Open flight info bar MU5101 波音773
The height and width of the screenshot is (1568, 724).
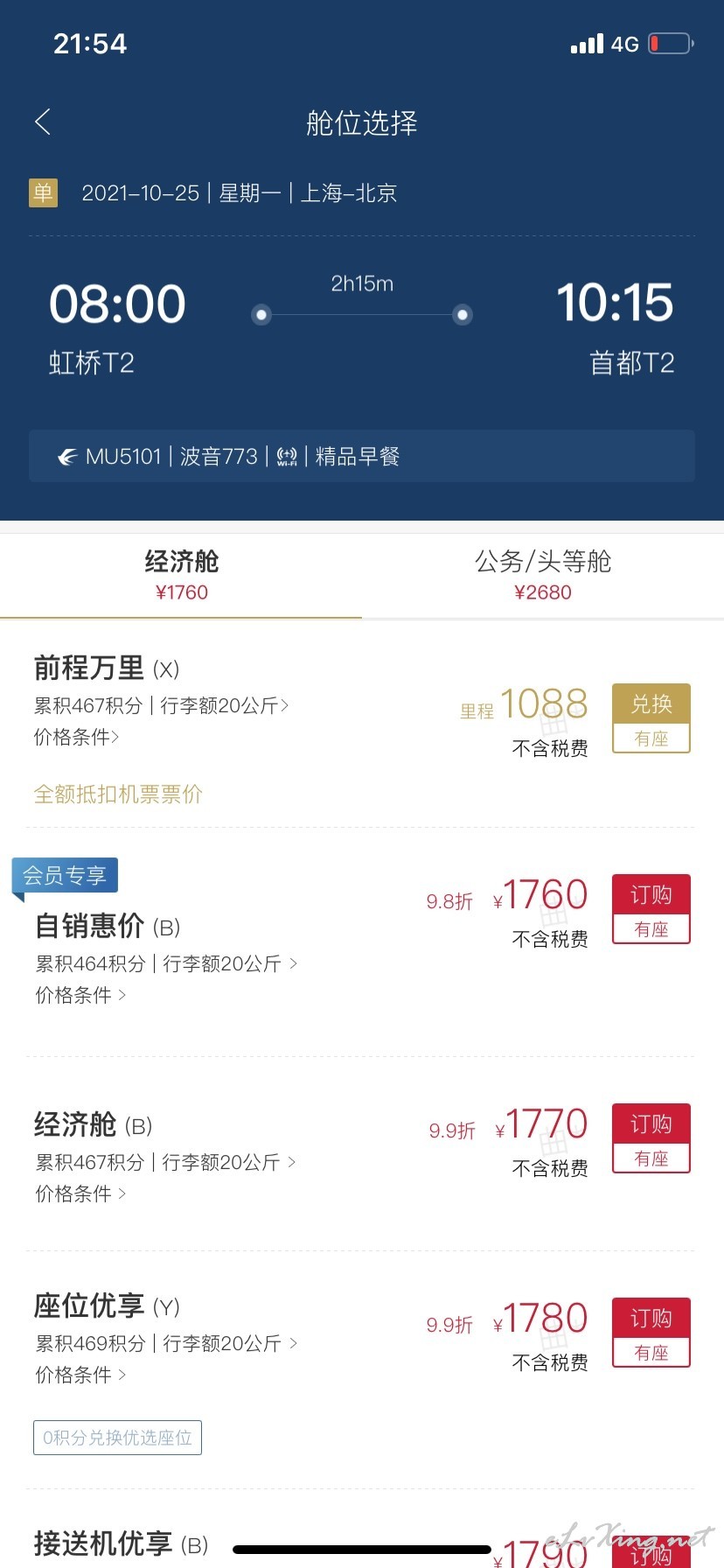tap(362, 456)
